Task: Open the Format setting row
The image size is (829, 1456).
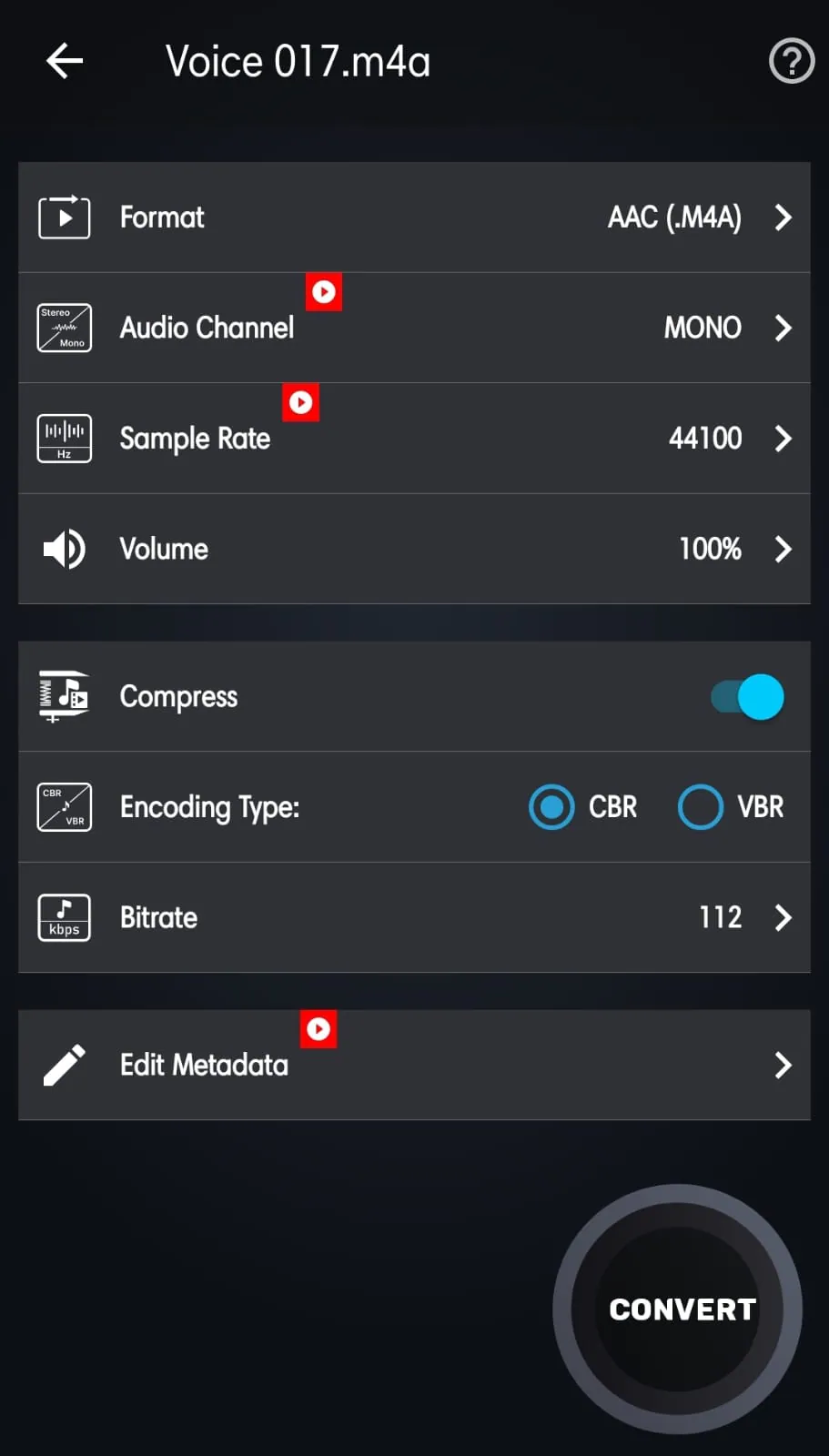Action: click(414, 217)
